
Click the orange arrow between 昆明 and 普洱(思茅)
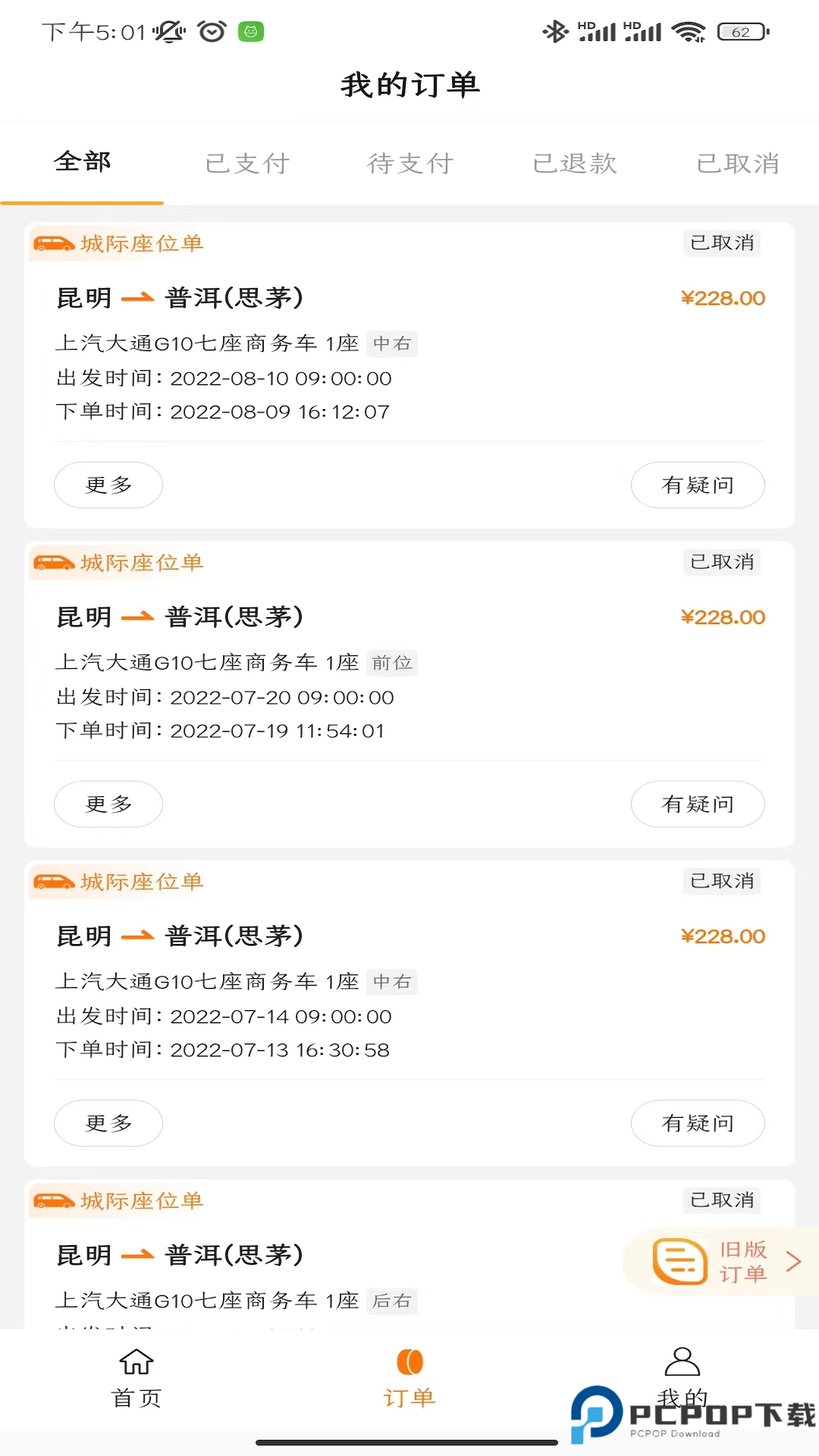(x=137, y=298)
